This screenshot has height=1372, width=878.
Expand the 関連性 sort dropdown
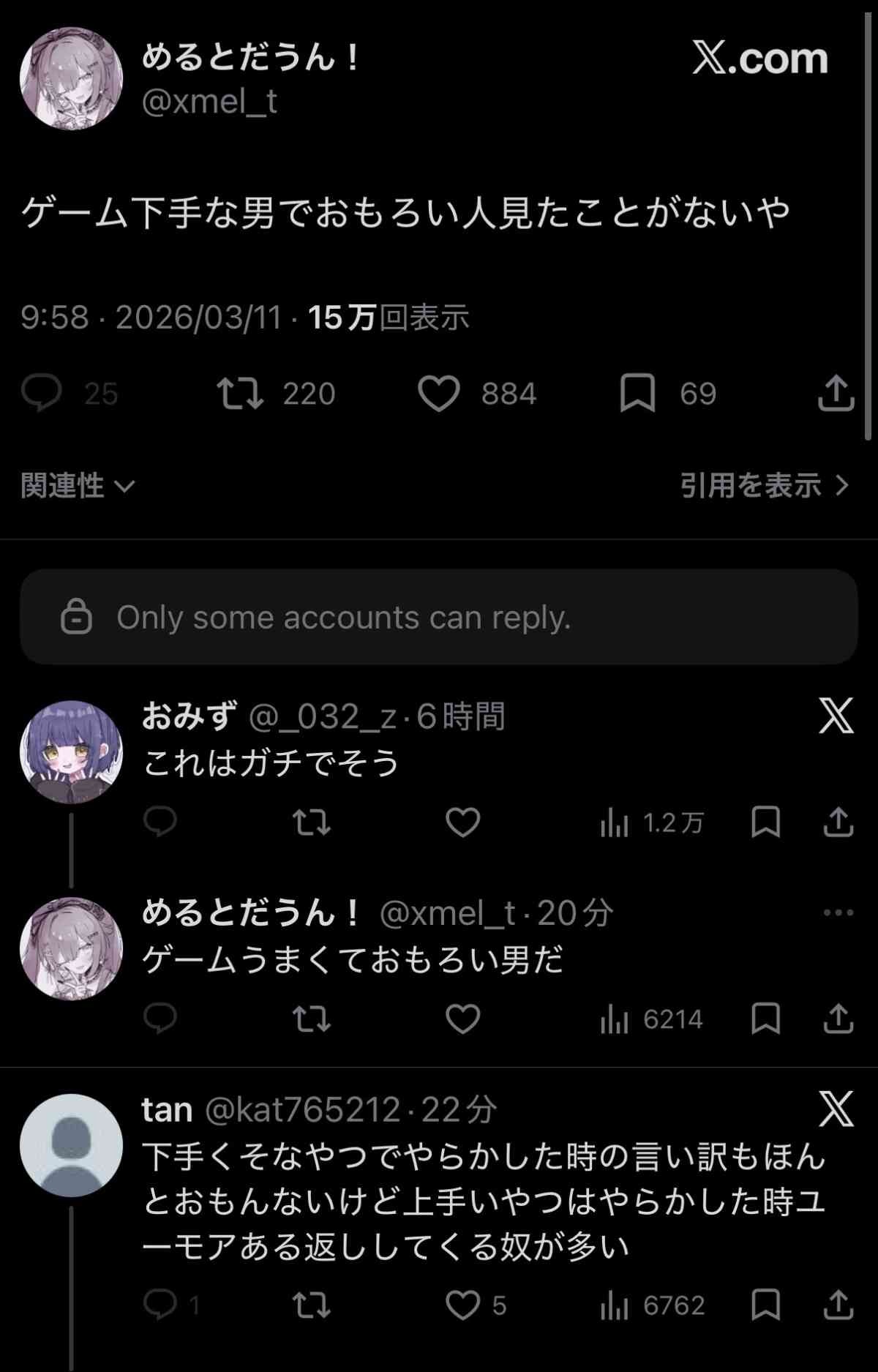coord(78,486)
